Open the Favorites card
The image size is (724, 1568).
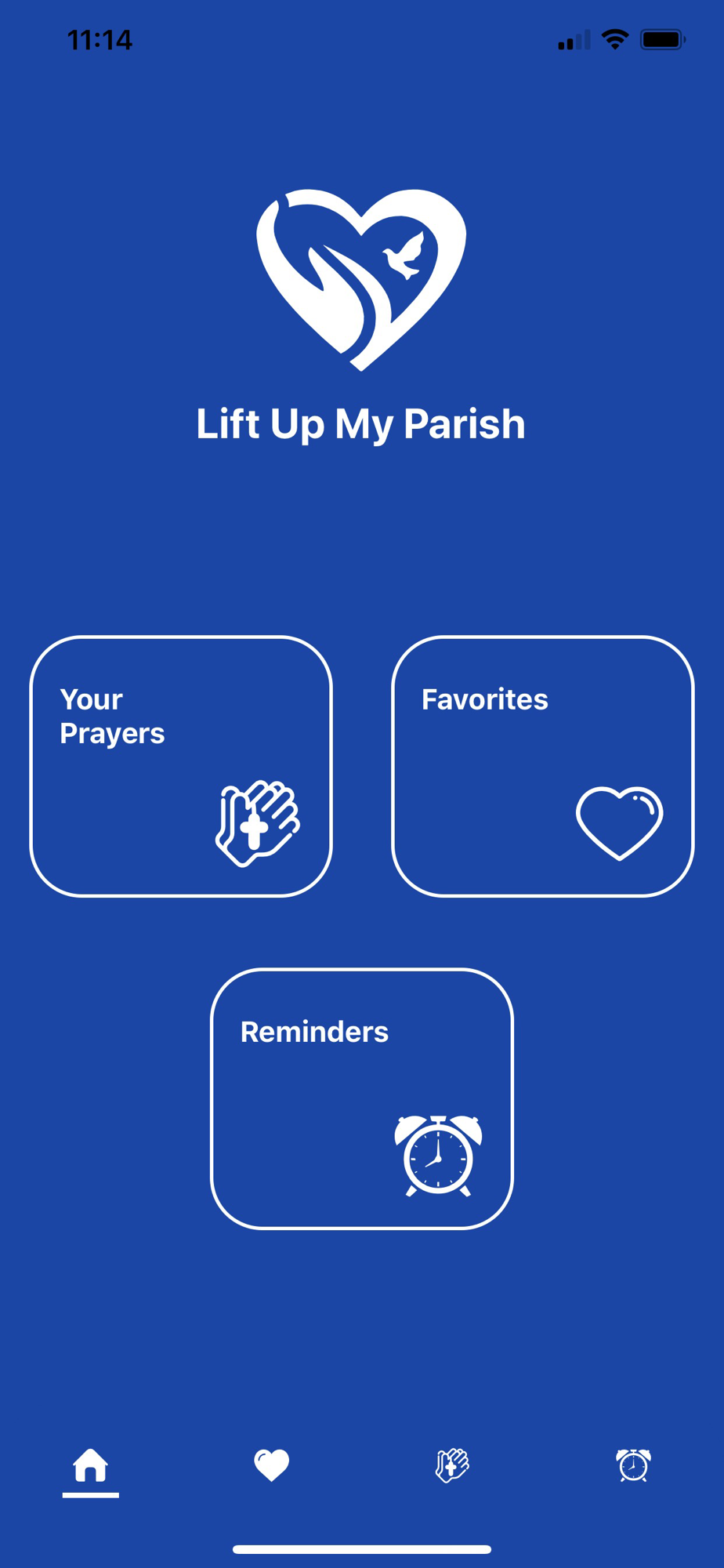[542, 766]
